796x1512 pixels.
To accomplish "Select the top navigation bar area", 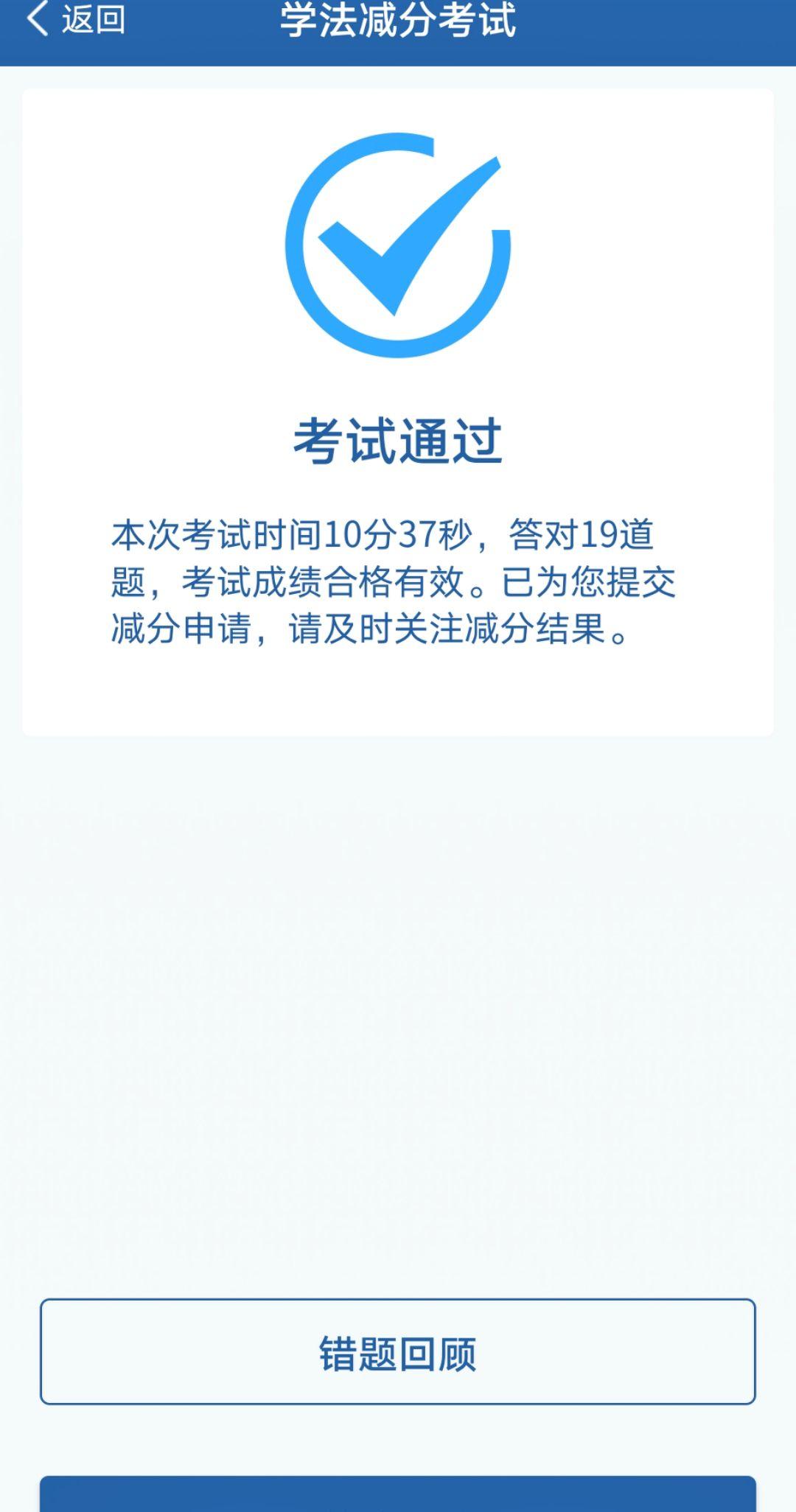I will click(x=398, y=26).
